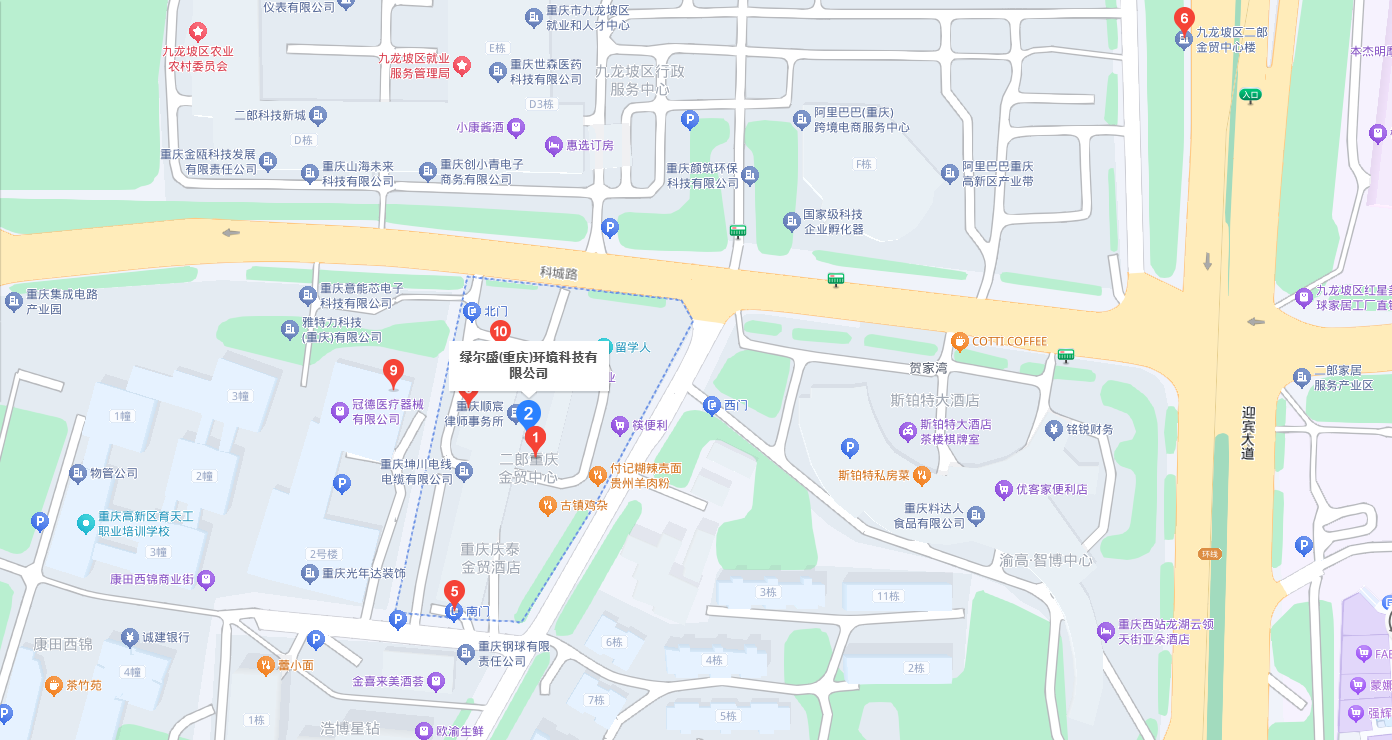Viewport: 1392px width, 740px height.
Task: Open red marker number 9
Action: [x=394, y=374]
